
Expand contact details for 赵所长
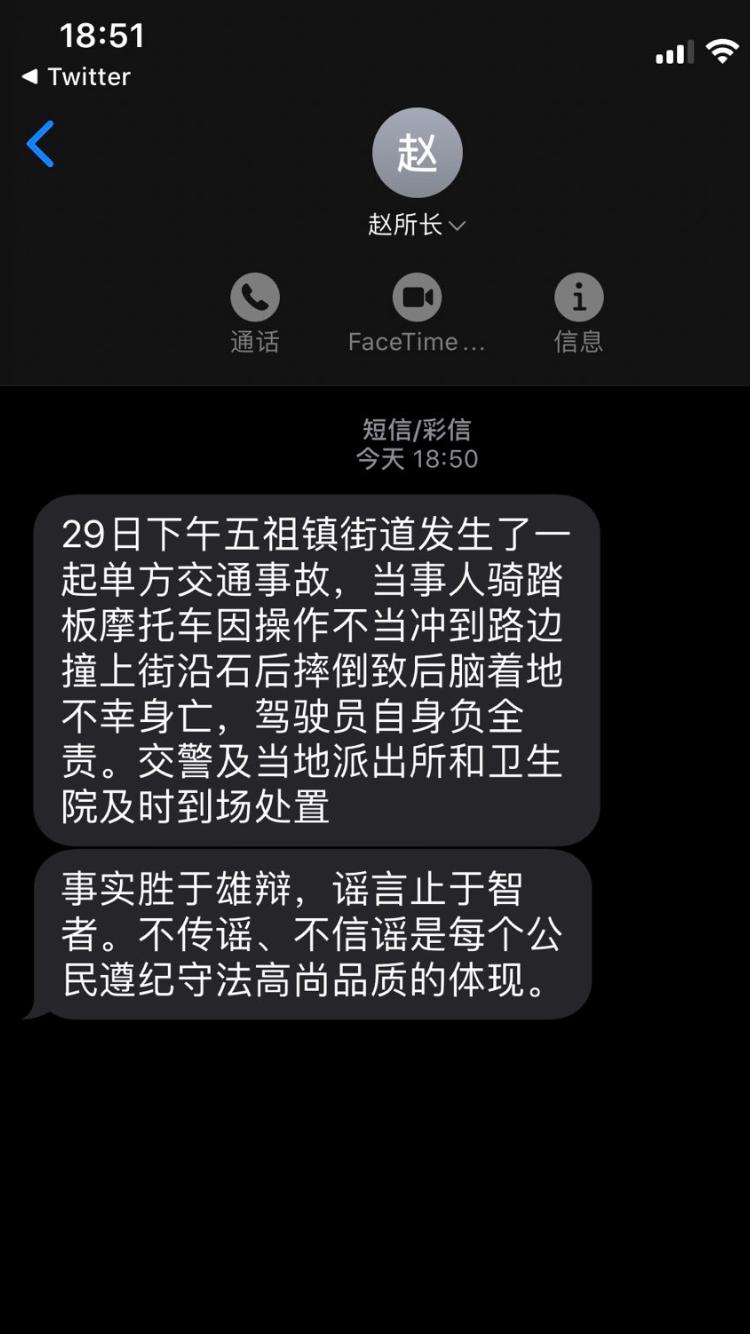[x=416, y=225]
